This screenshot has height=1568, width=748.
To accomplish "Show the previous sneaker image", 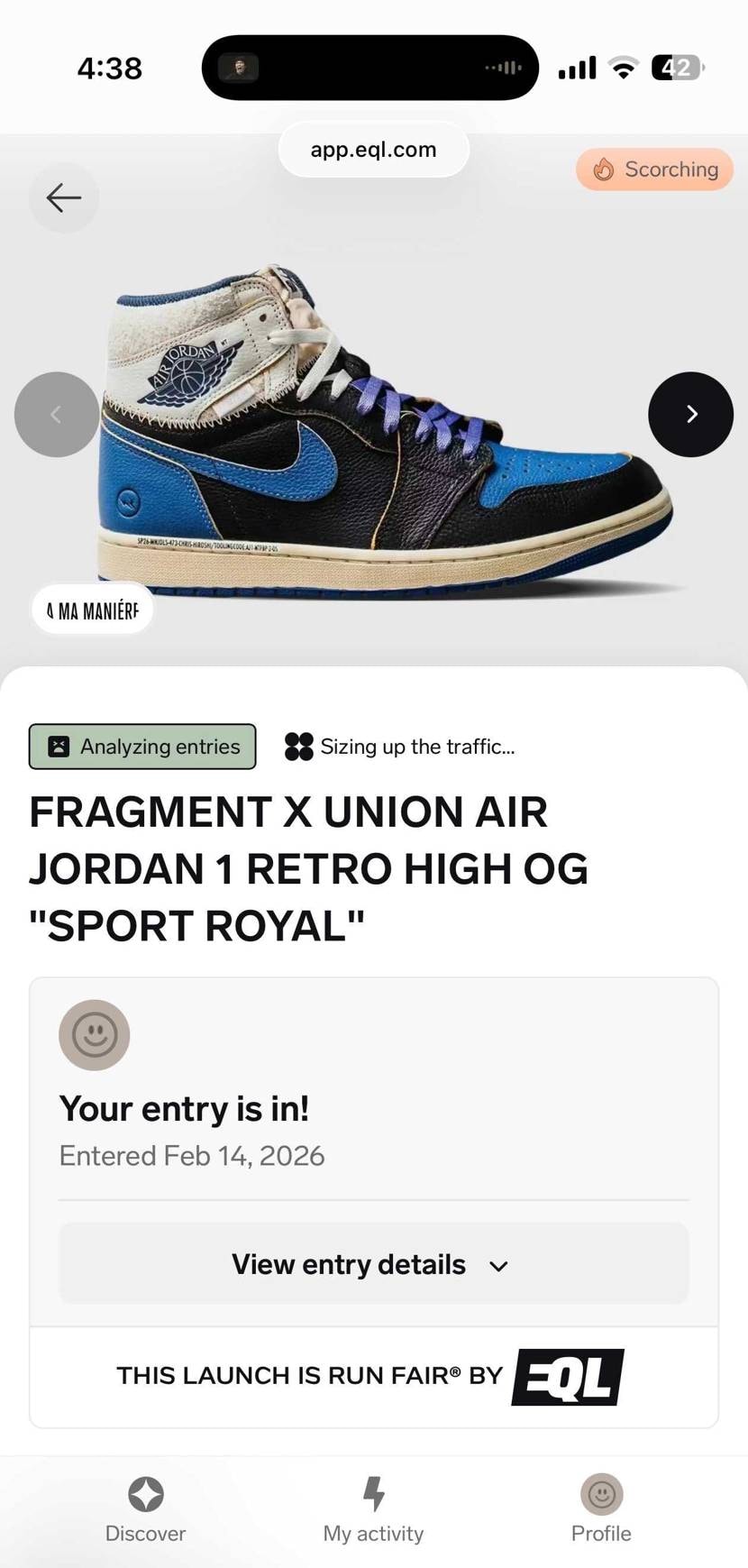I will [56, 414].
